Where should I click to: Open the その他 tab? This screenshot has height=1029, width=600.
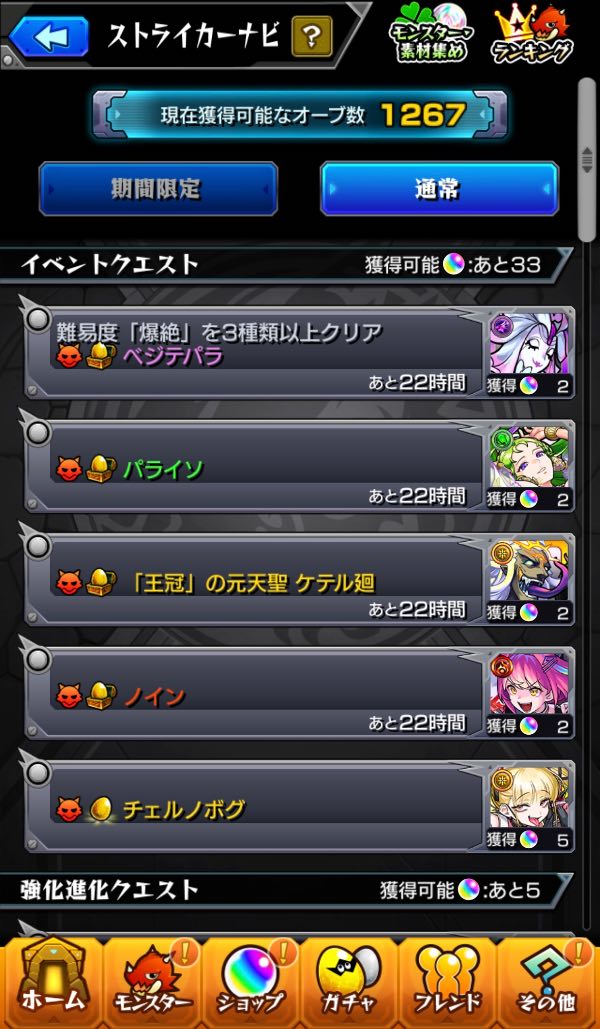coord(547,983)
